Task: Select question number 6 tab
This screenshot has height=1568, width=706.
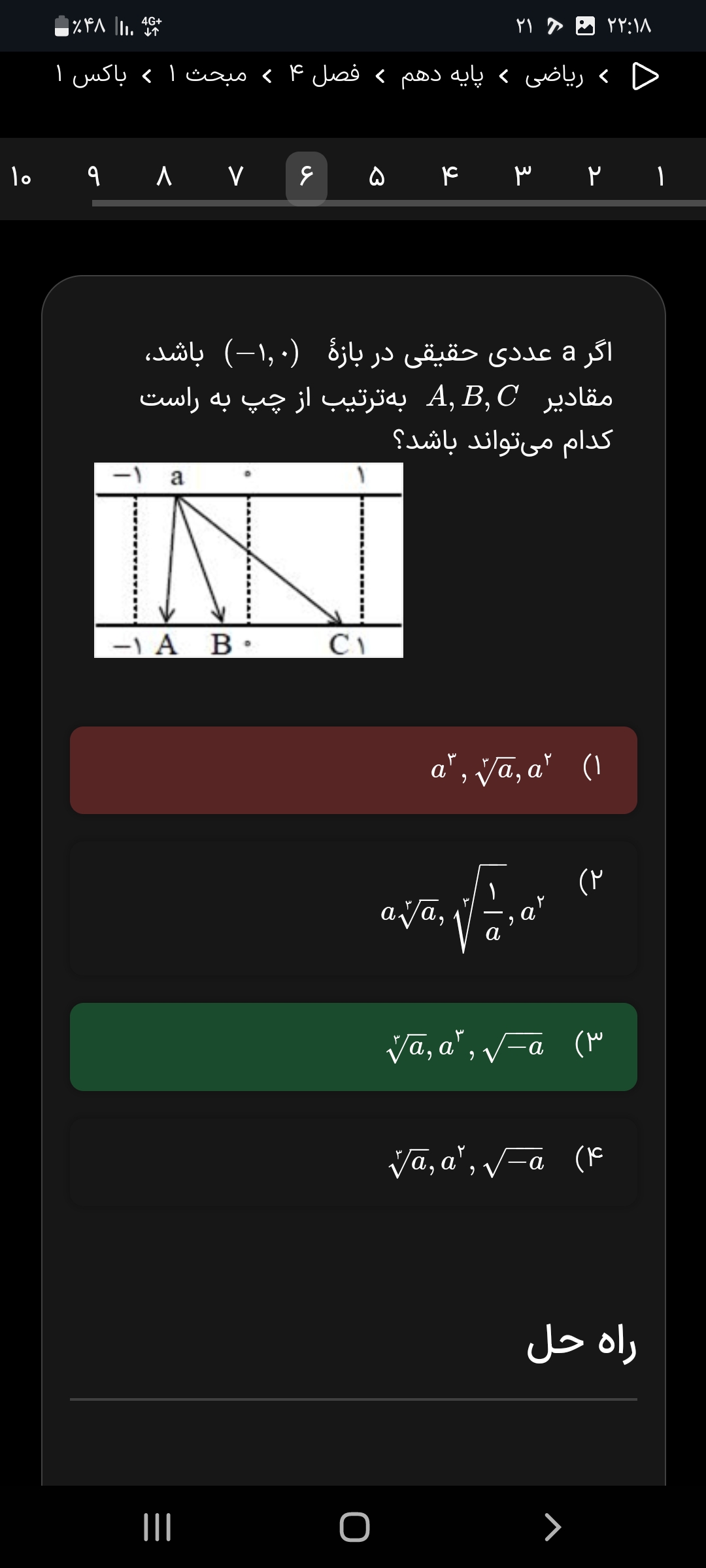Action: tap(306, 178)
